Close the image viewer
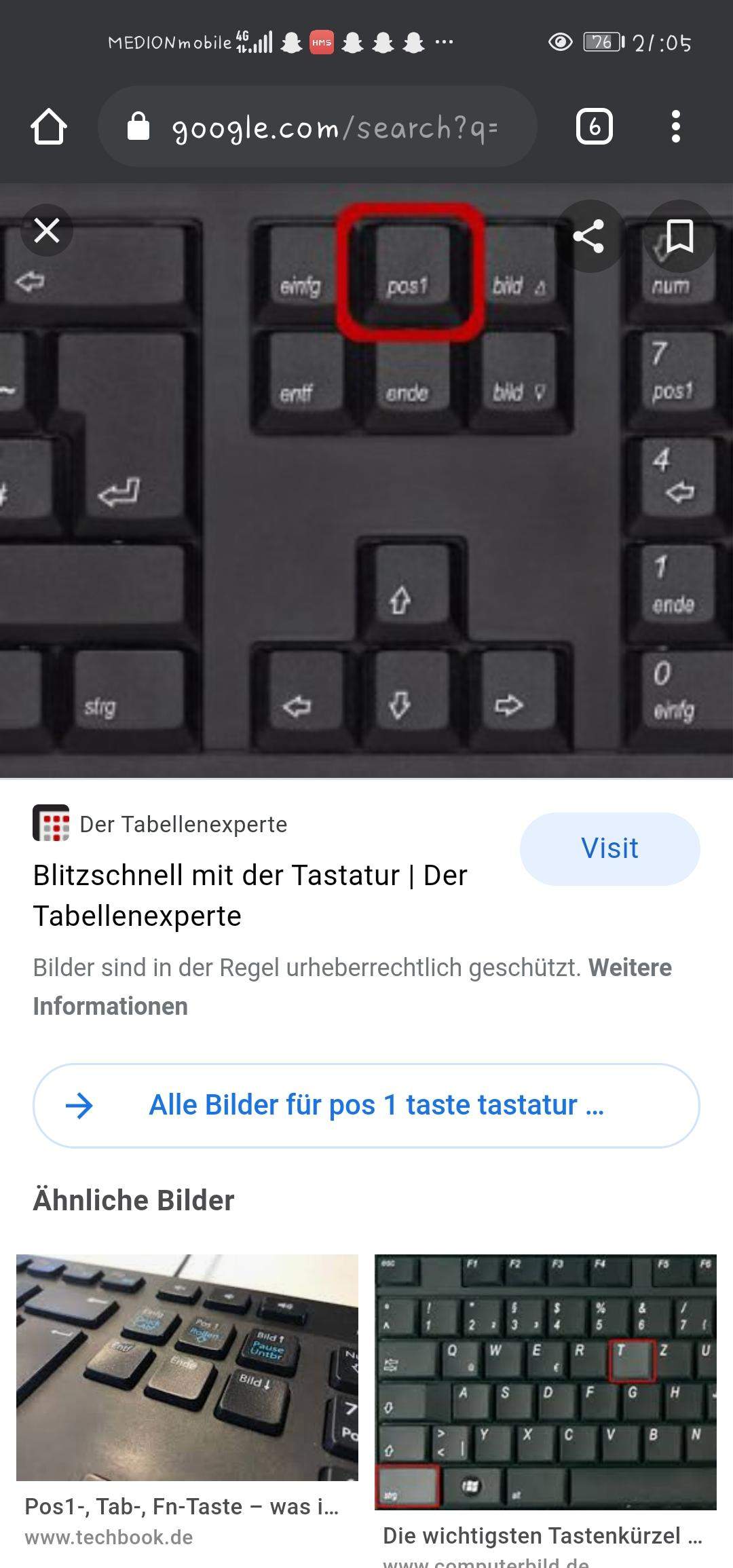The image size is (733, 1568). tap(48, 229)
